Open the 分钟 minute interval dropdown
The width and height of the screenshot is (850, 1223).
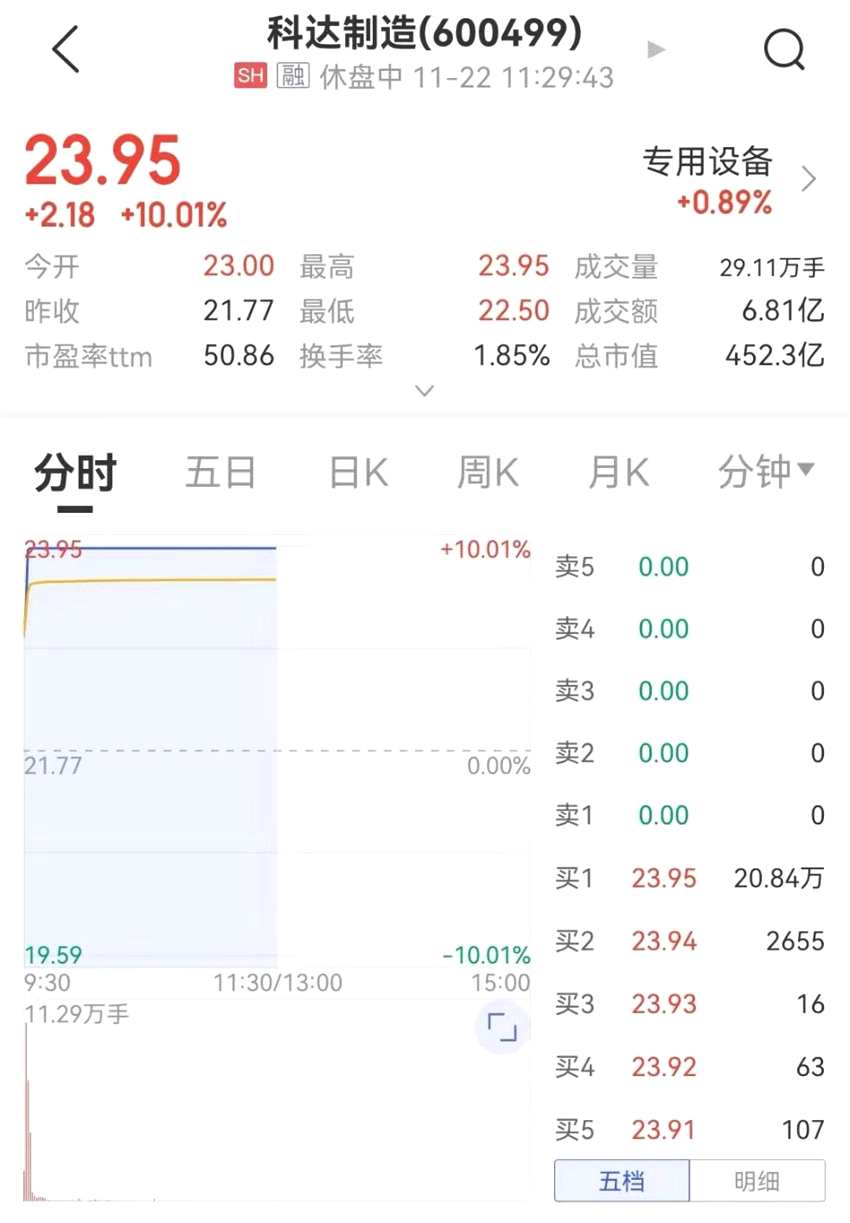(x=764, y=471)
